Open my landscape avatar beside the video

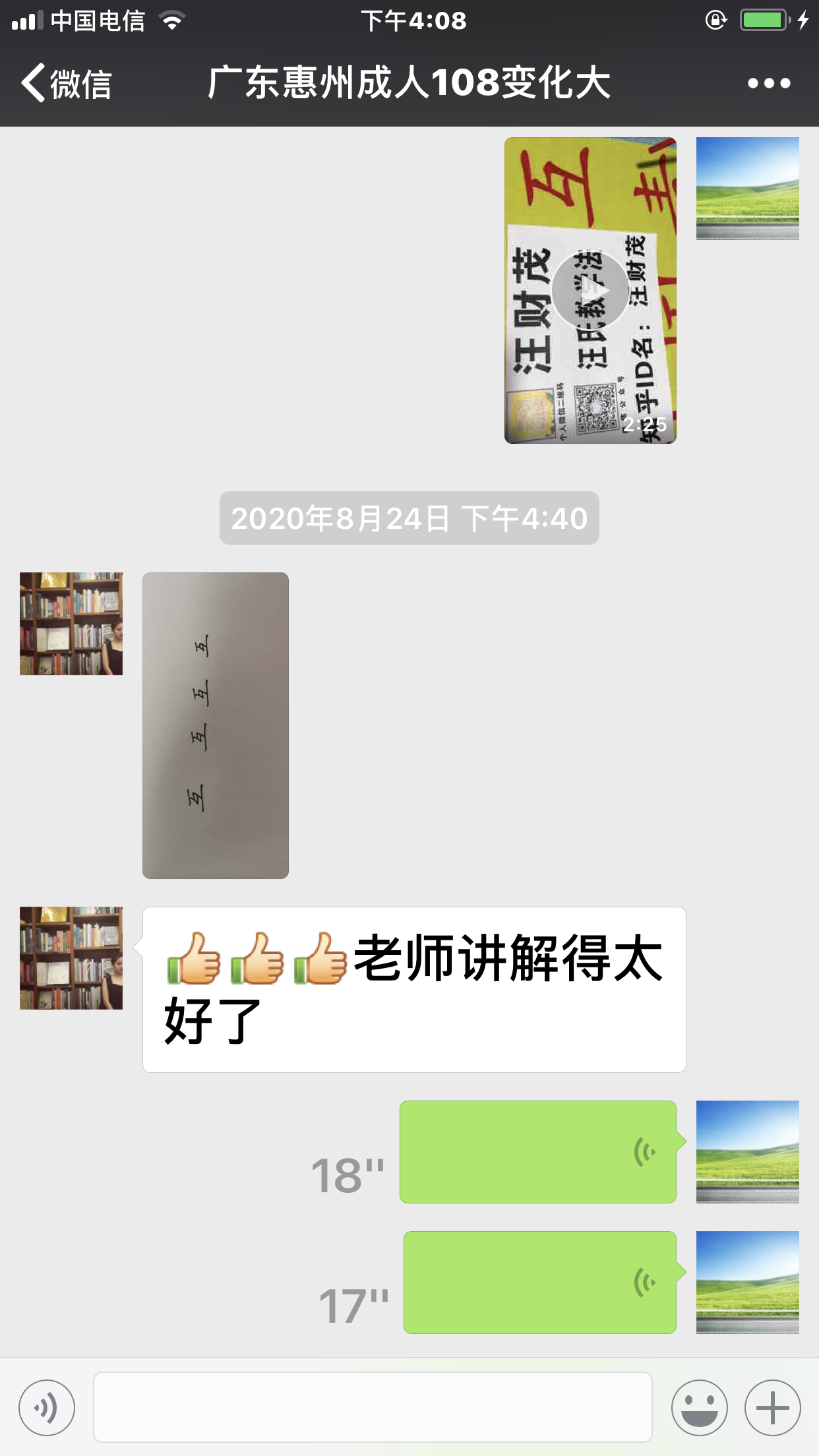747,189
